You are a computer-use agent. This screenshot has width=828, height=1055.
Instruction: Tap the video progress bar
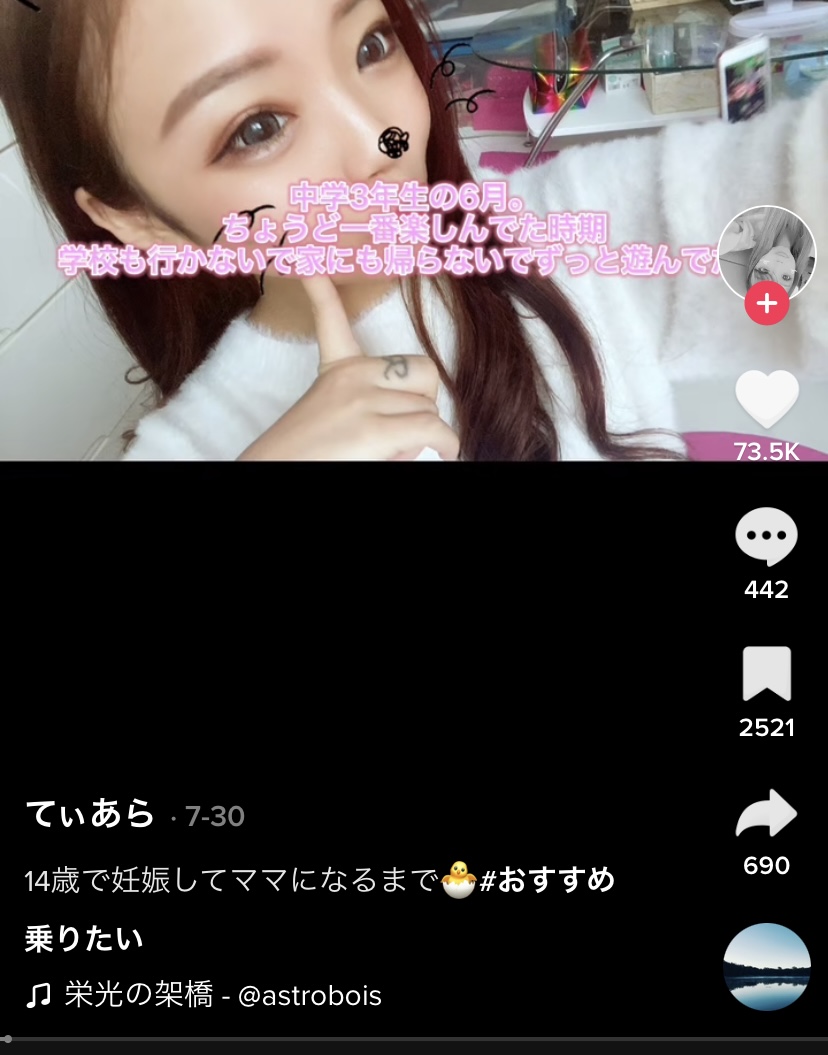414,1040
